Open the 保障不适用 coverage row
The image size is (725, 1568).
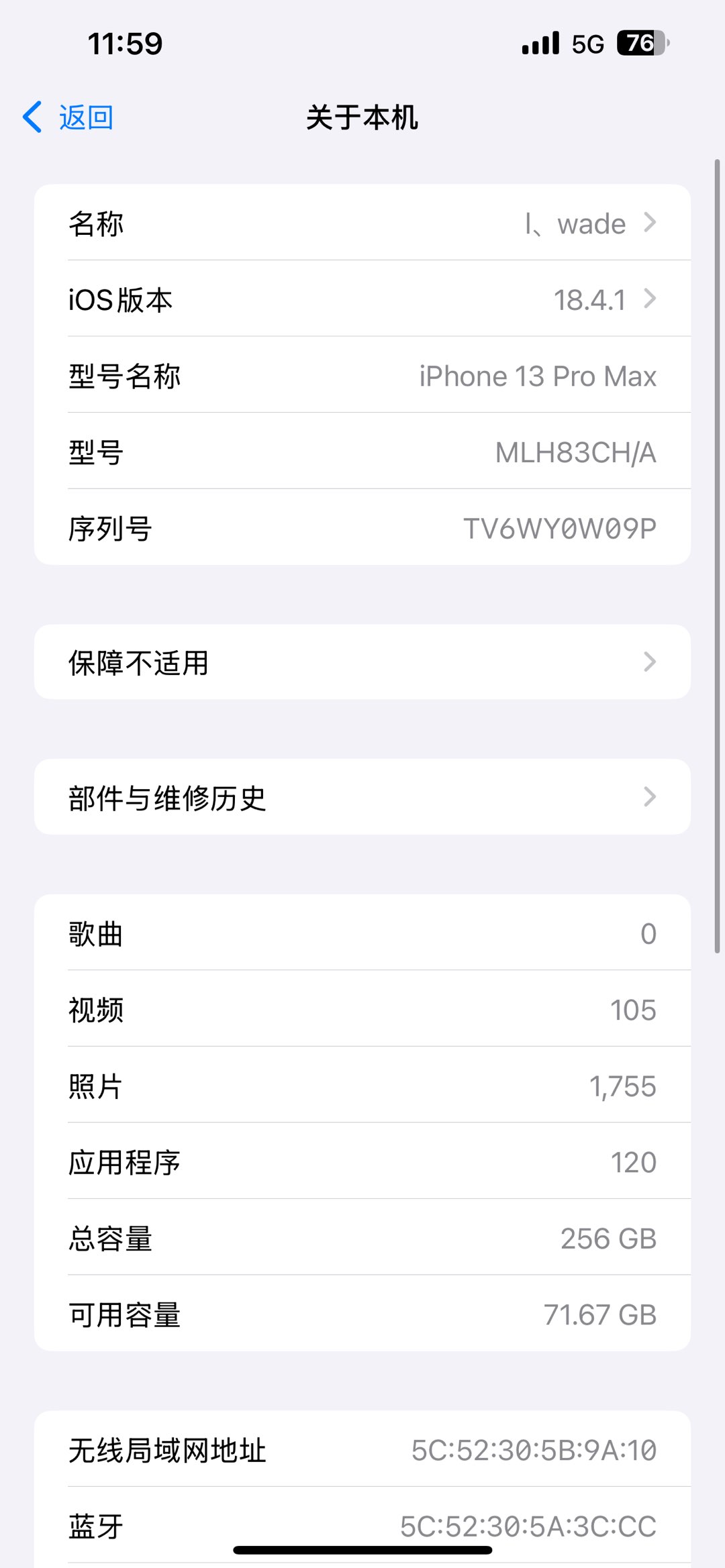[x=362, y=662]
